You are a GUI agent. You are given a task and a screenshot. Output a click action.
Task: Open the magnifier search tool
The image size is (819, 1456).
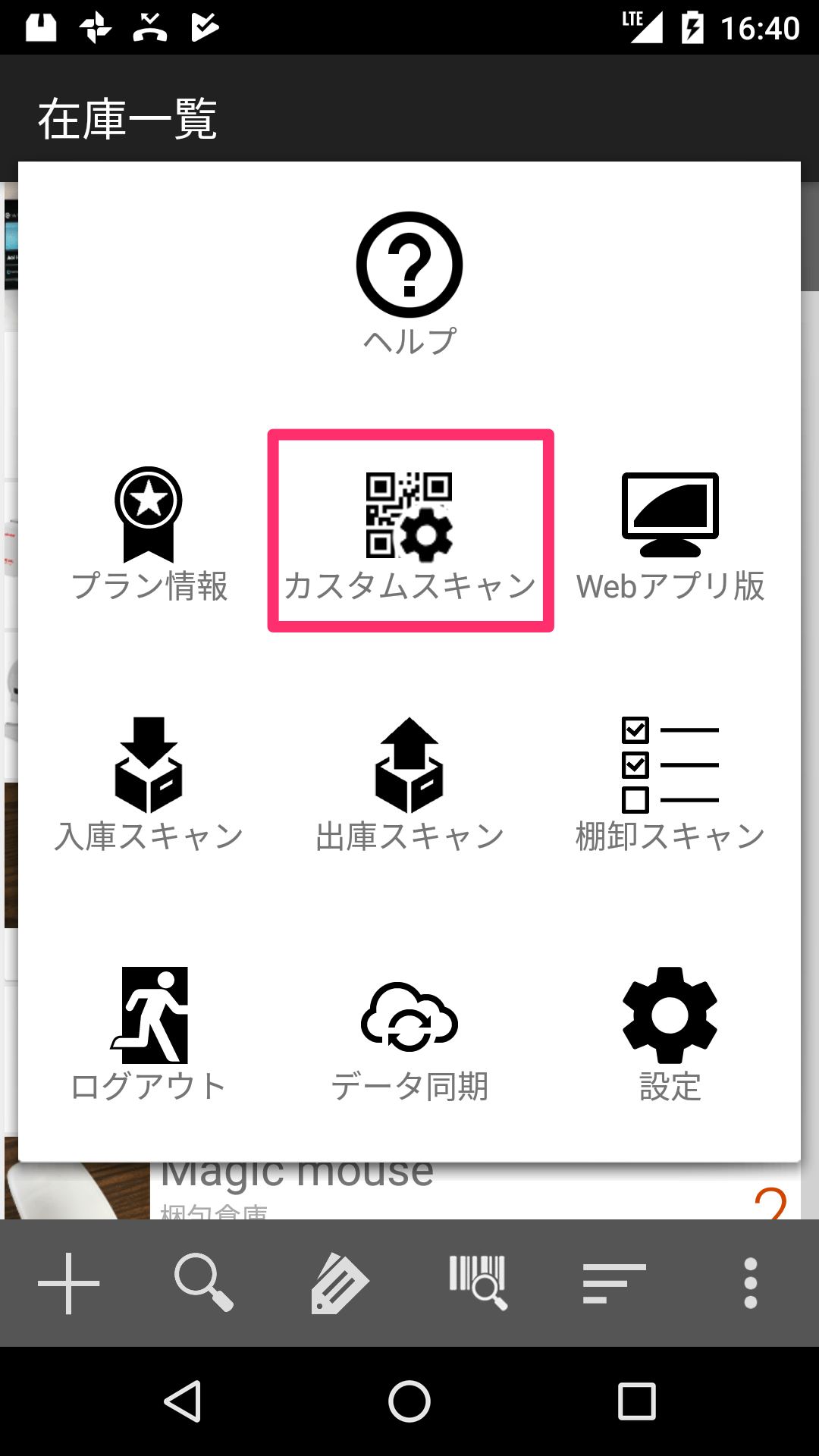point(204,1283)
